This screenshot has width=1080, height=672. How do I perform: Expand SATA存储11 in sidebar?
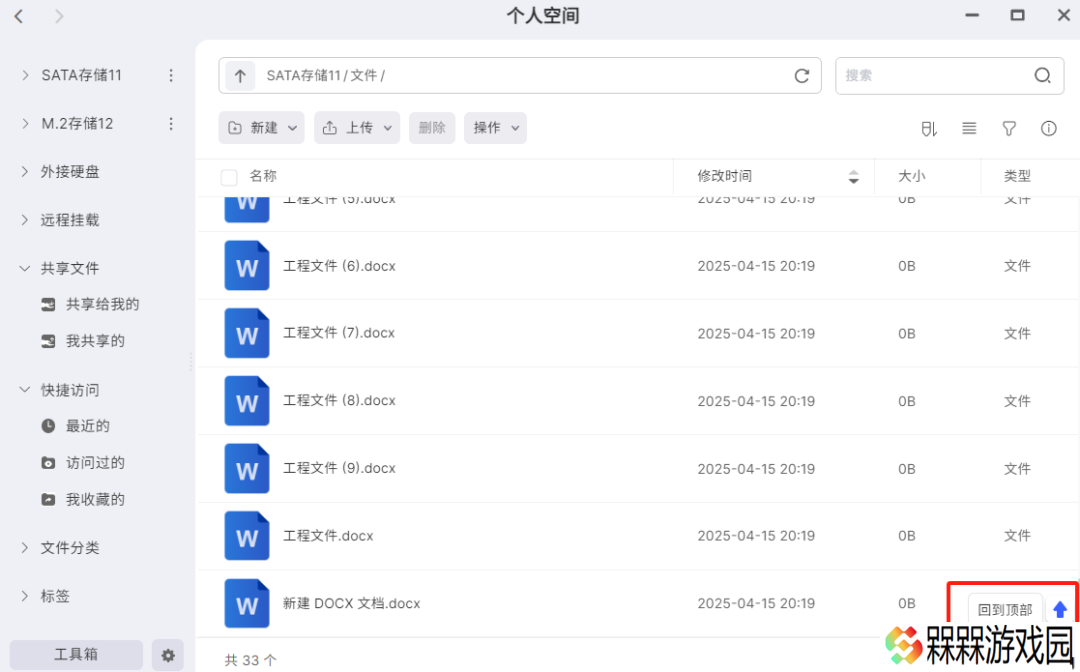[25, 75]
